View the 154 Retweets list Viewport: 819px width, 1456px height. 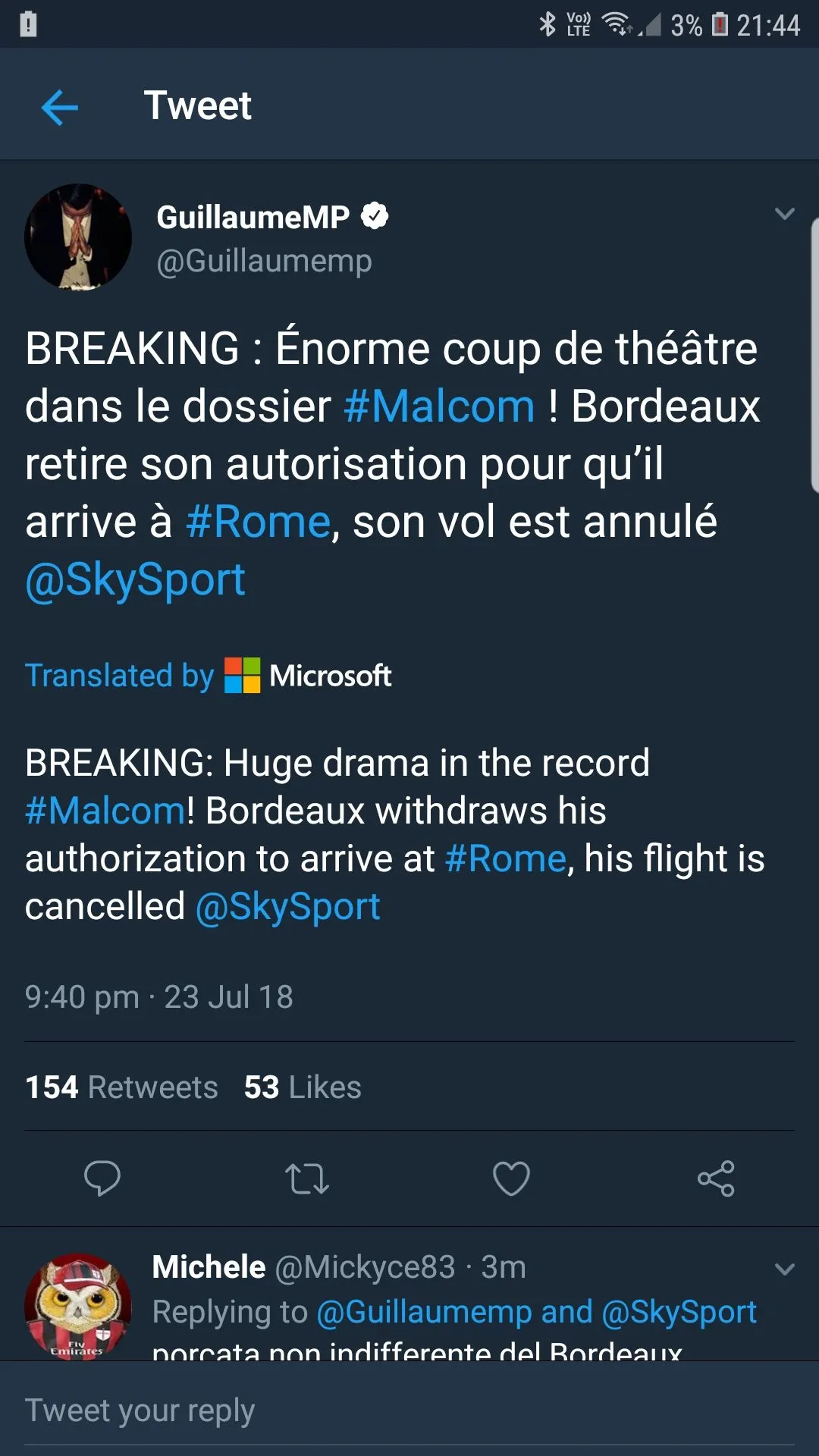tap(121, 1087)
